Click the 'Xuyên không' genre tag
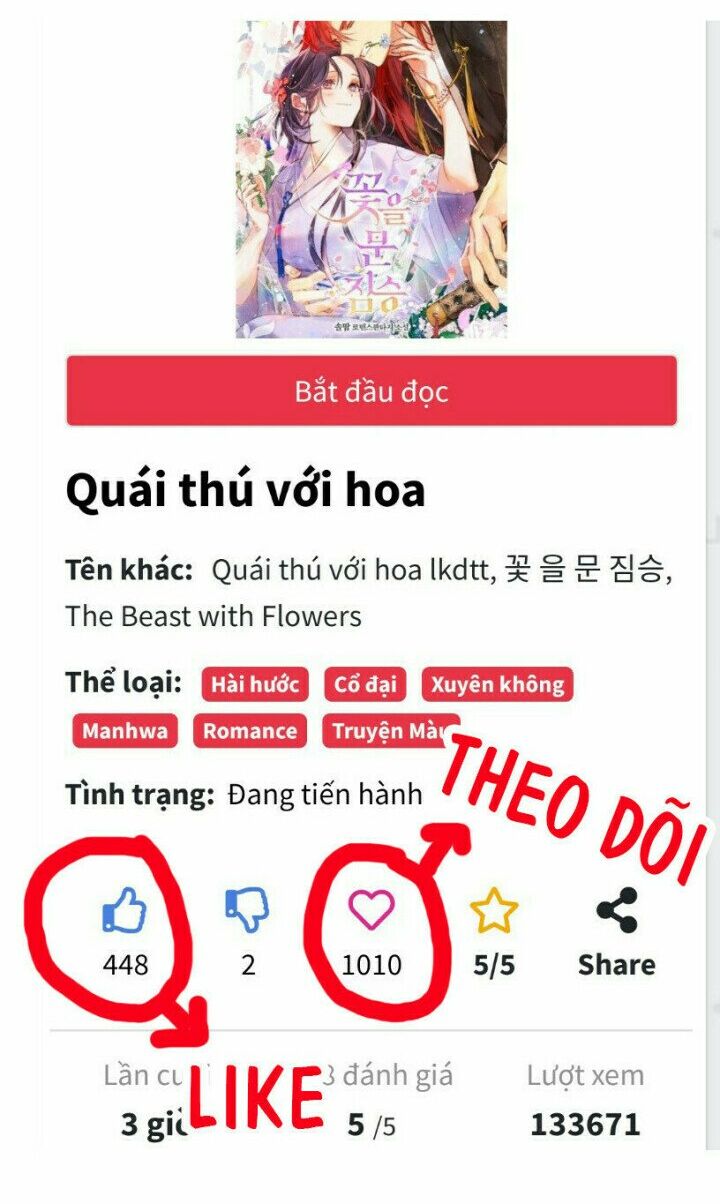720x1204 pixels. click(497, 686)
